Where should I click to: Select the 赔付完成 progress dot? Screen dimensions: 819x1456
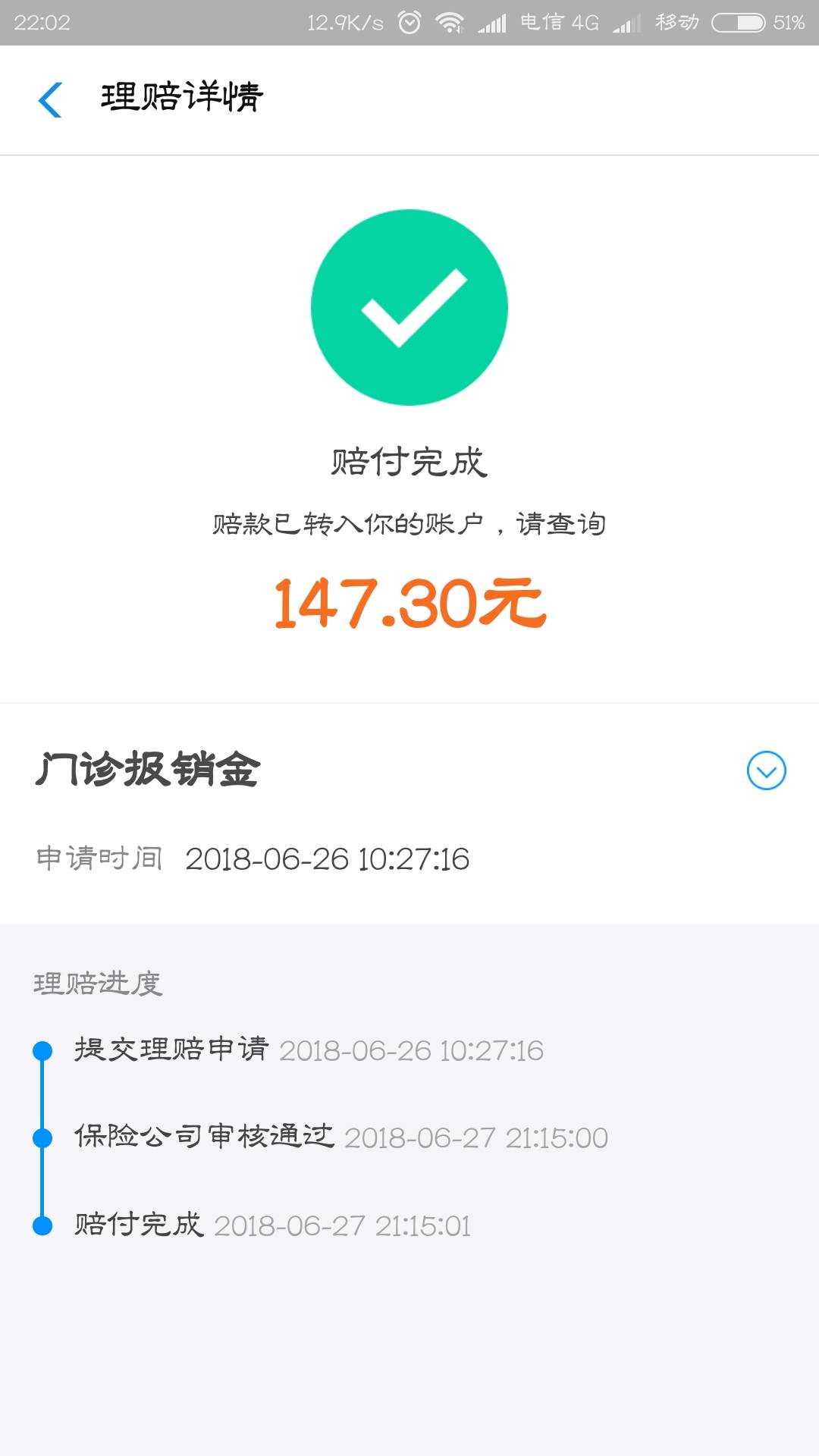click(43, 1223)
